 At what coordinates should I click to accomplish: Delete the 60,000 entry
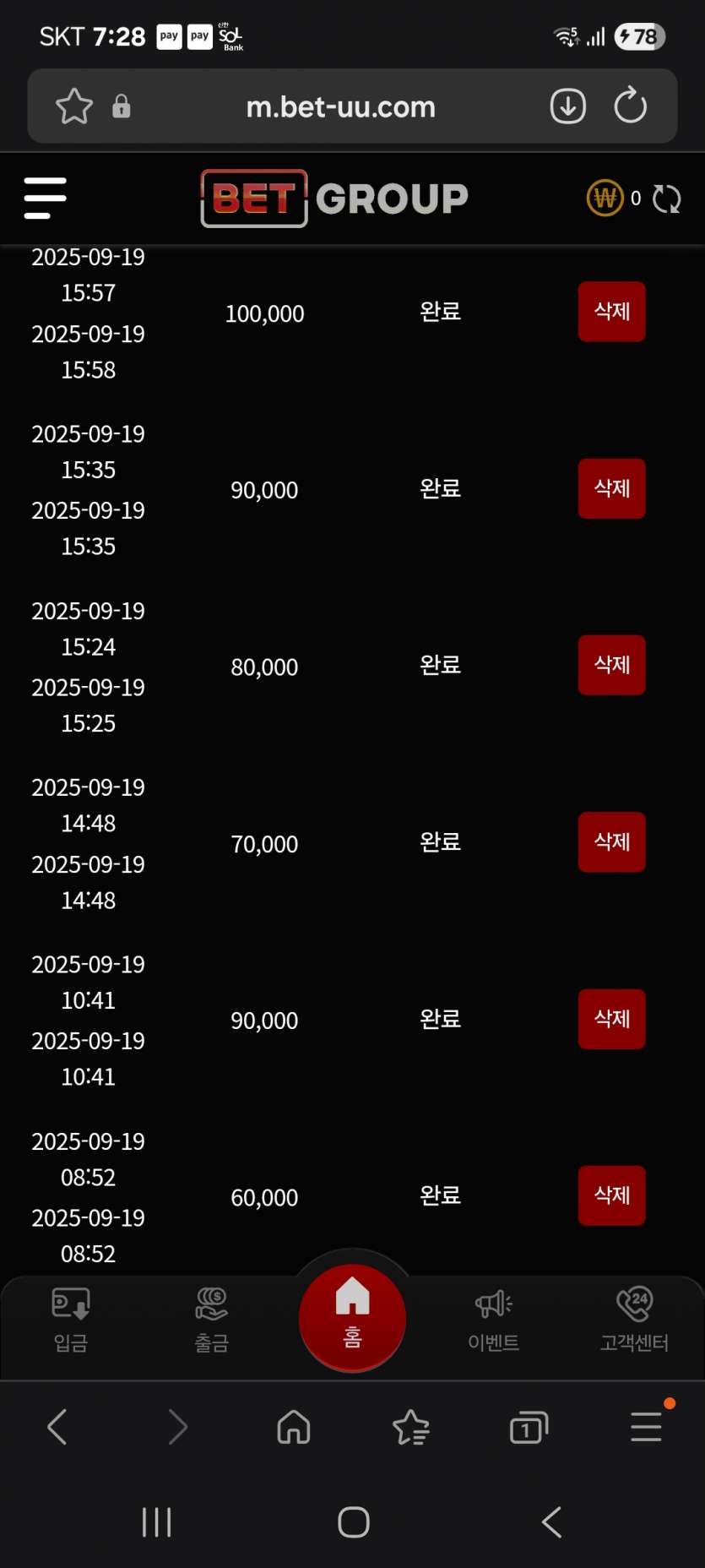[611, 1195]
